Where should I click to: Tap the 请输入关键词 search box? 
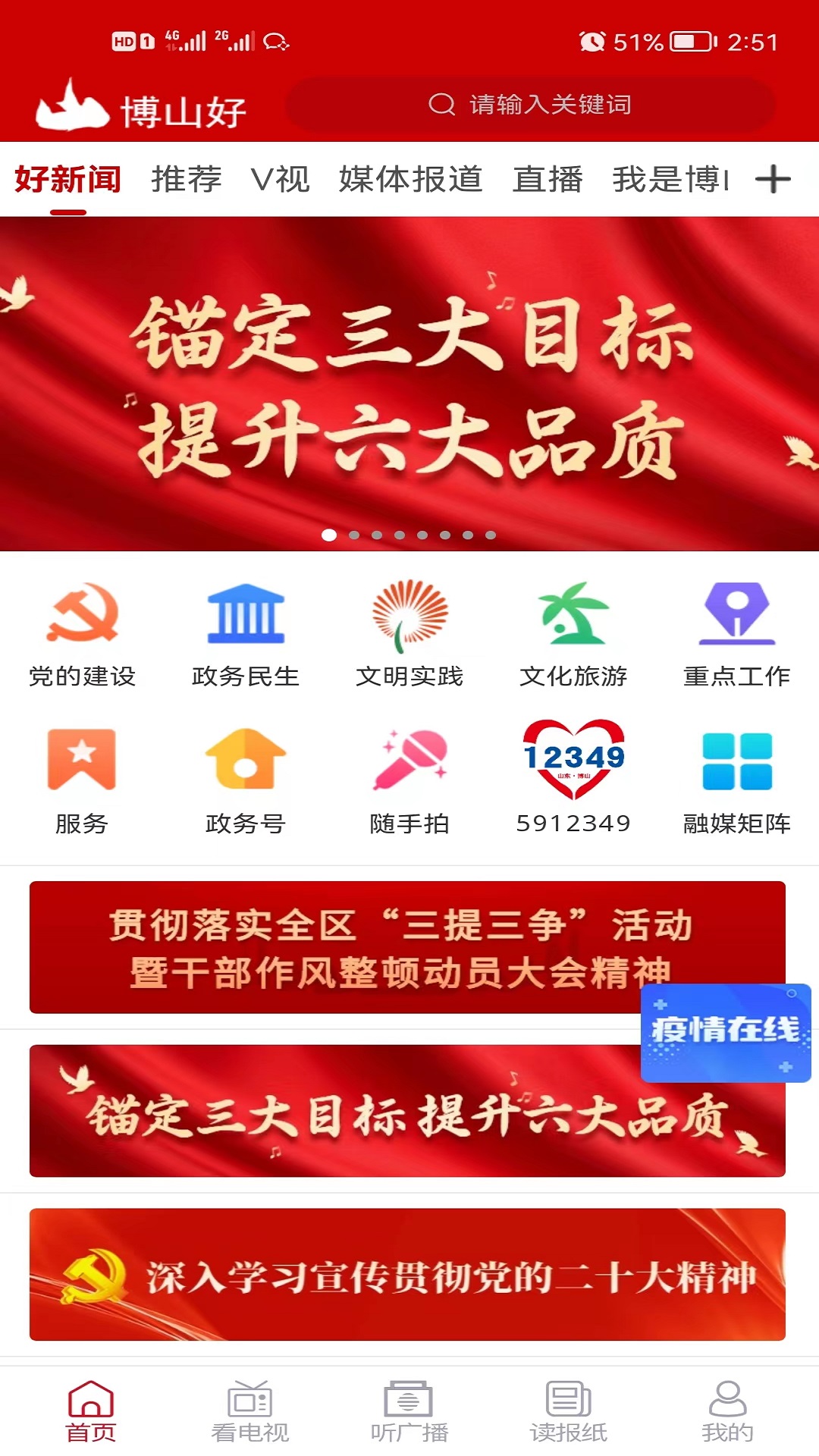click(x=531, y=105)
